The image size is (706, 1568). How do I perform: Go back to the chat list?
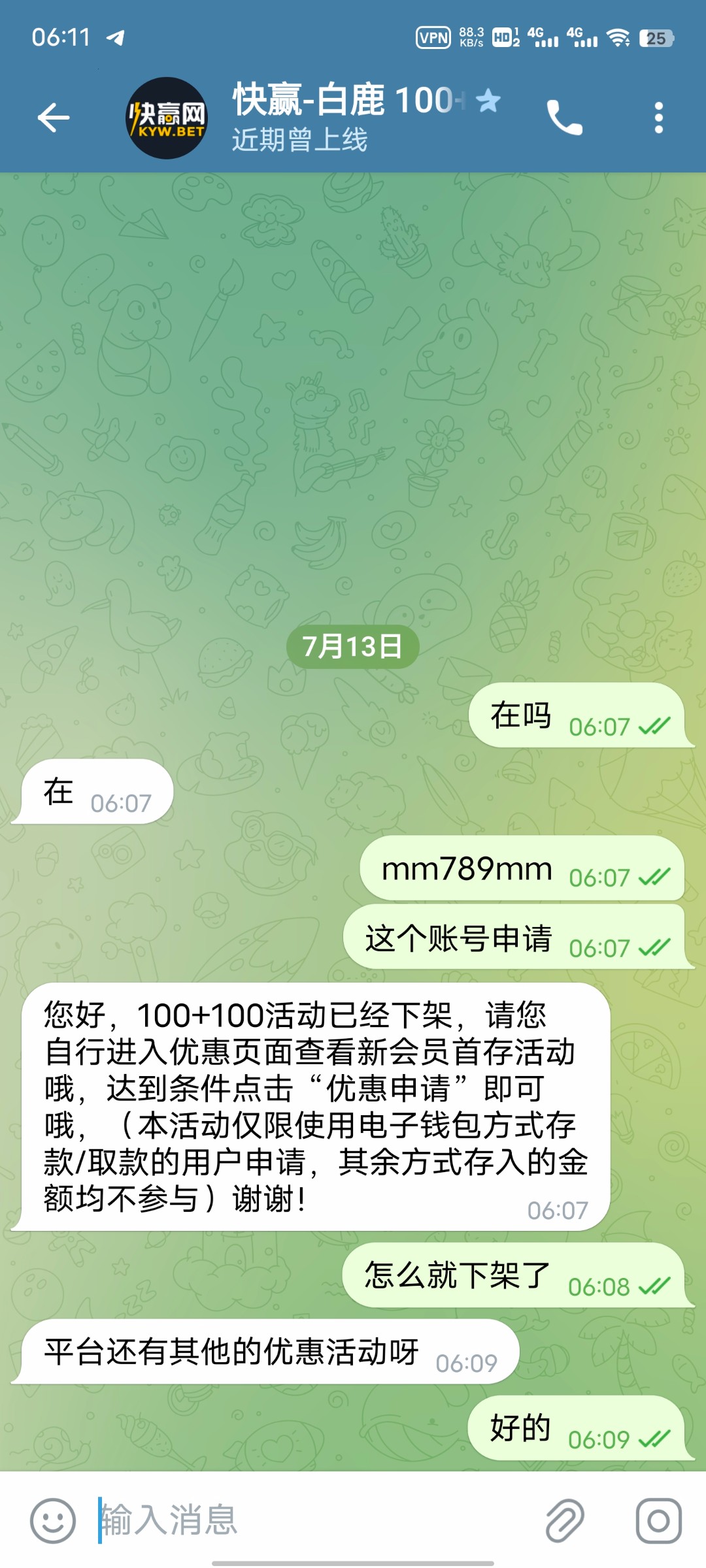pos(54,118)
